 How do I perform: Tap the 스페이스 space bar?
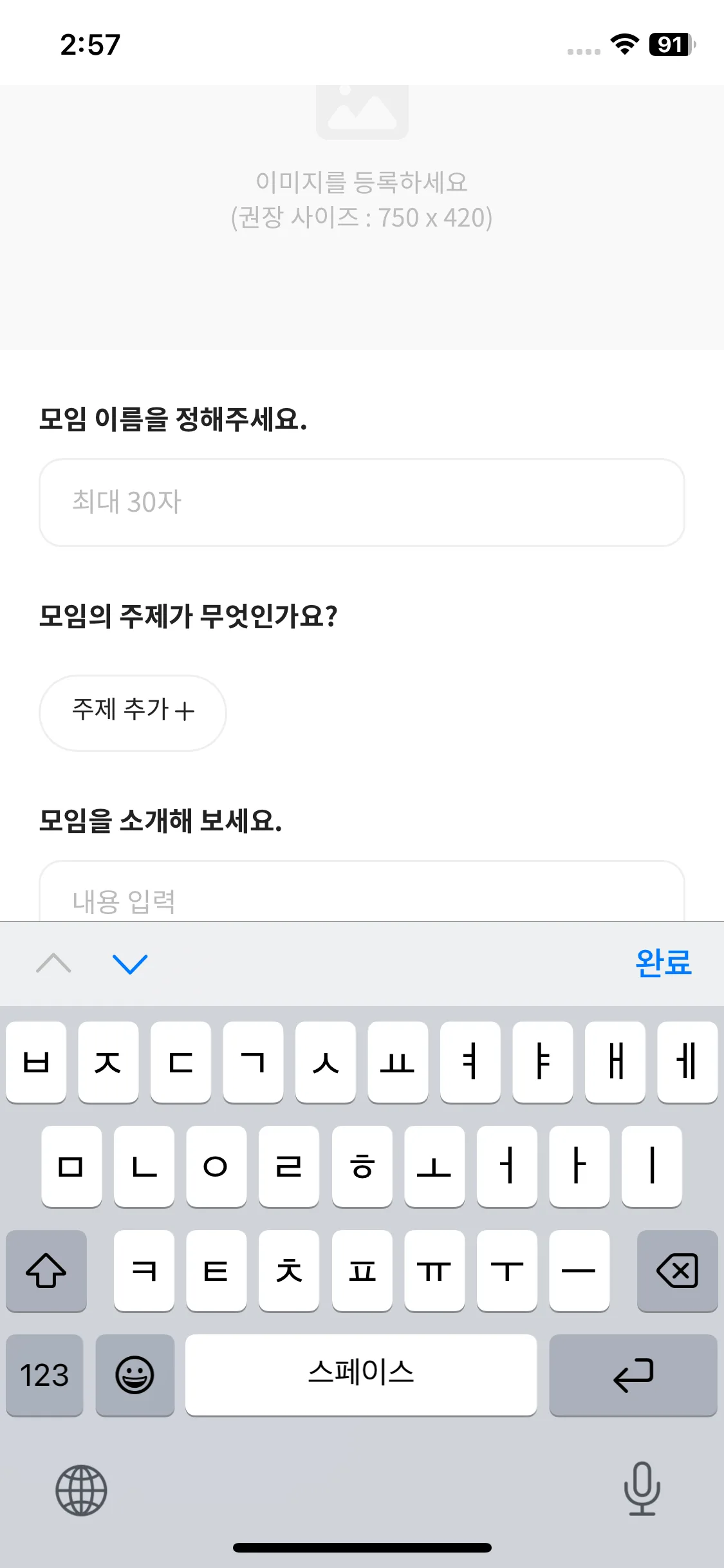tap(361, 1376)
